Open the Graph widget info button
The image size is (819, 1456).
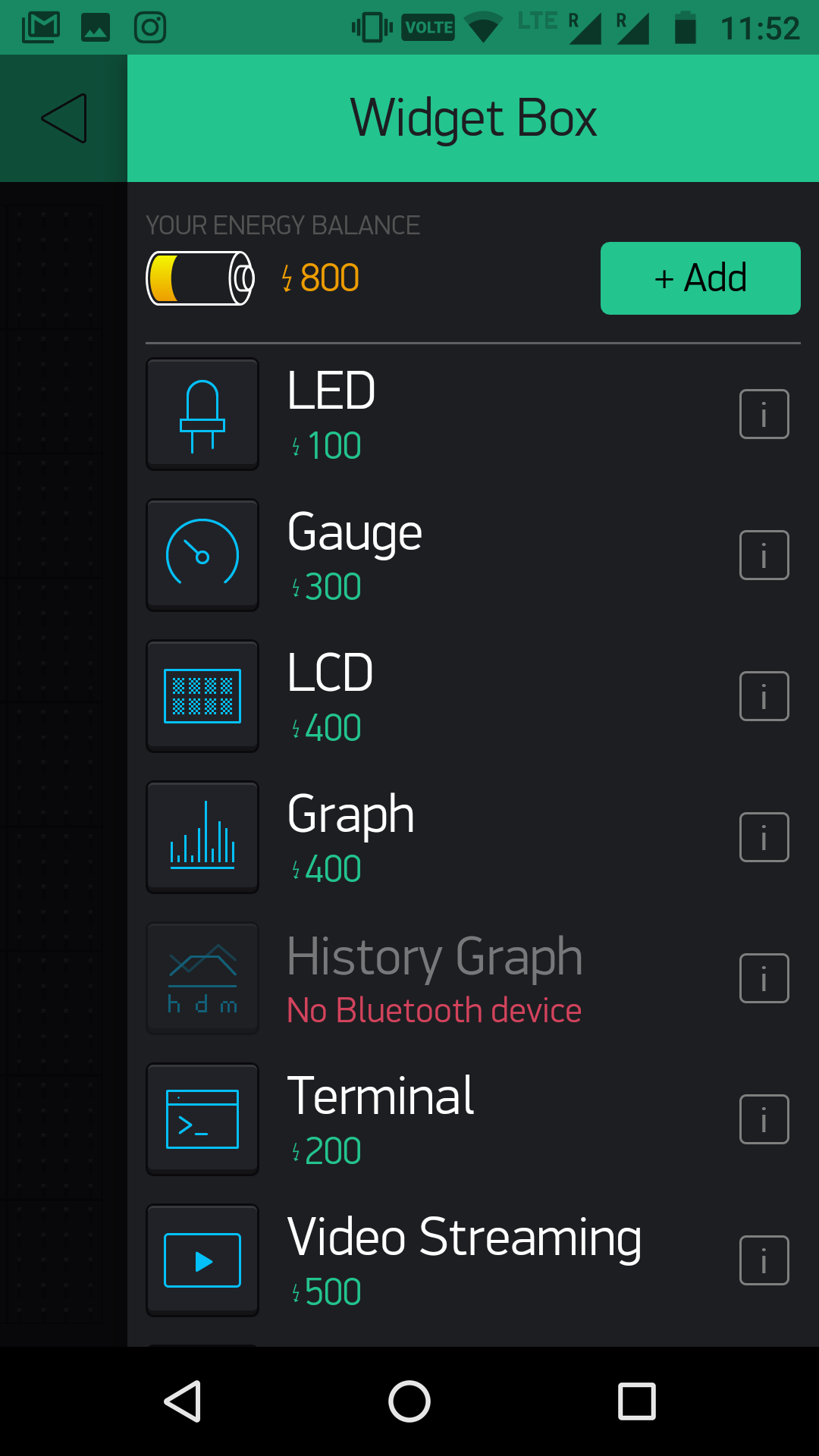point(764,837)
